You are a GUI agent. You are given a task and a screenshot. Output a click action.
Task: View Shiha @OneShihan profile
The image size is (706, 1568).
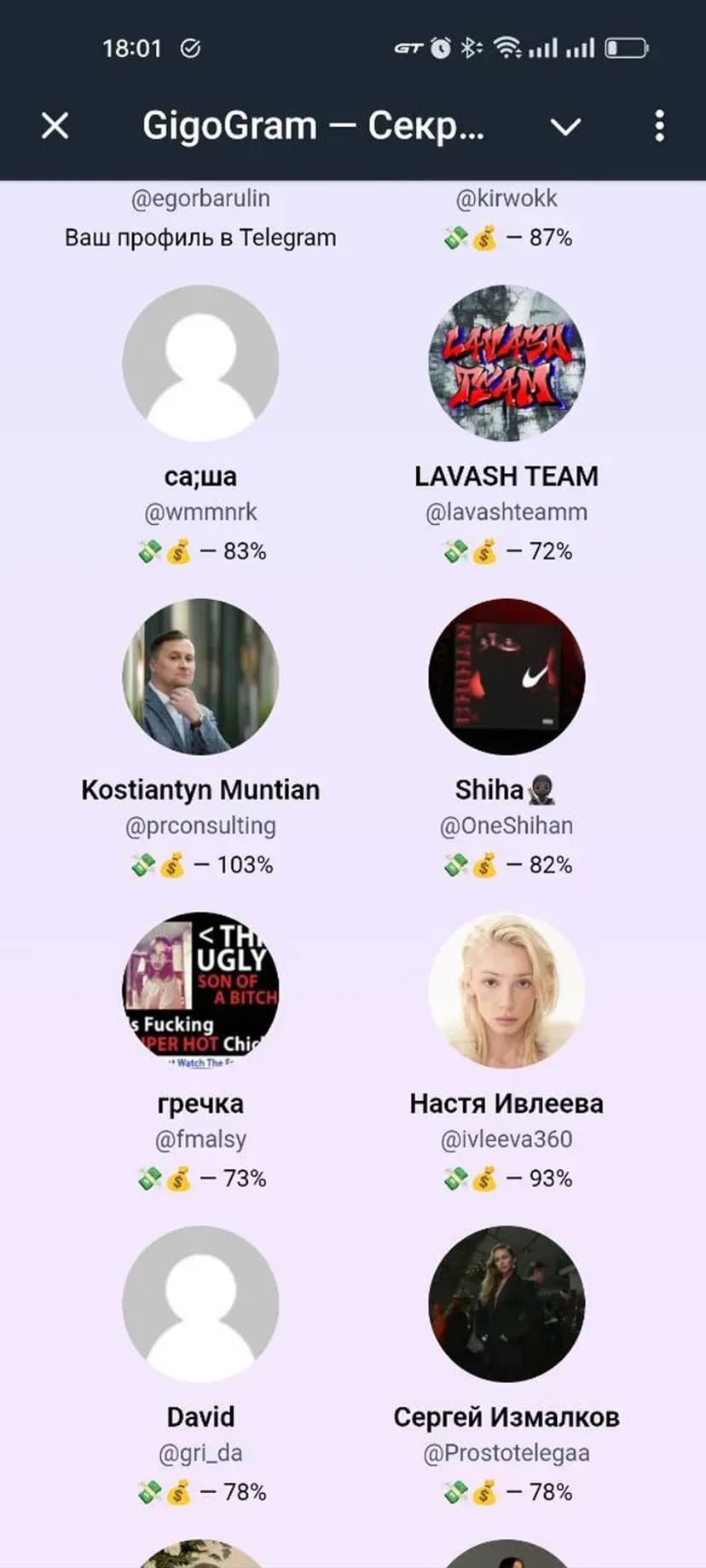[x=506, y=677]
